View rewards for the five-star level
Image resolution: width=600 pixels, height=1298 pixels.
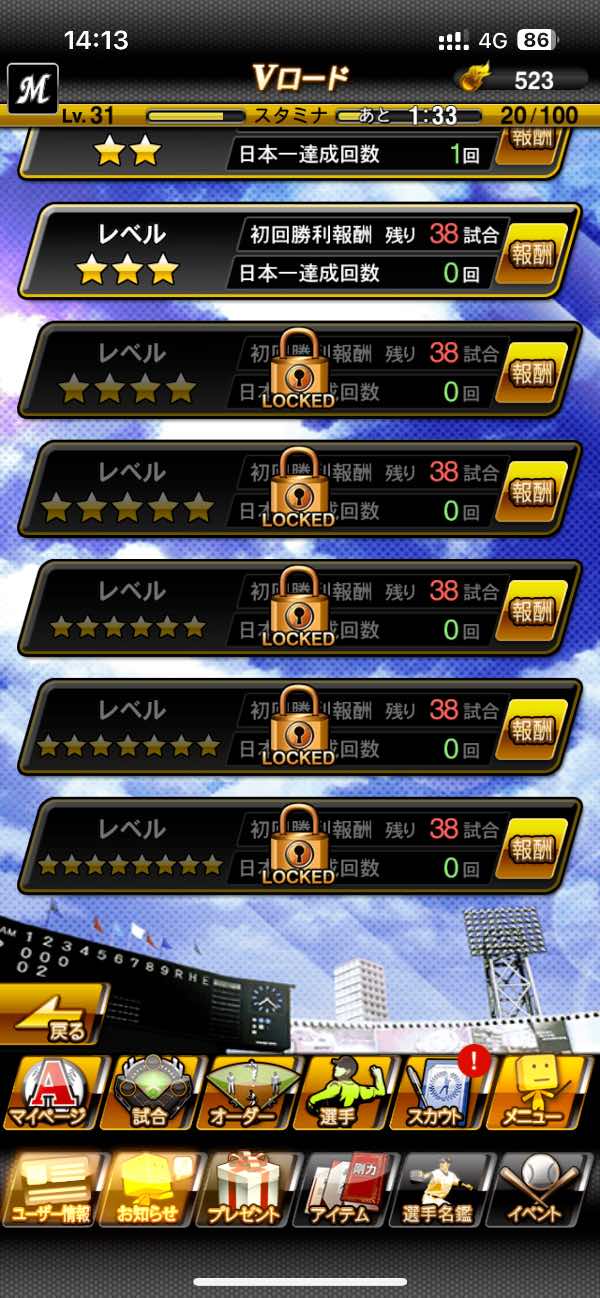[537, 492]
